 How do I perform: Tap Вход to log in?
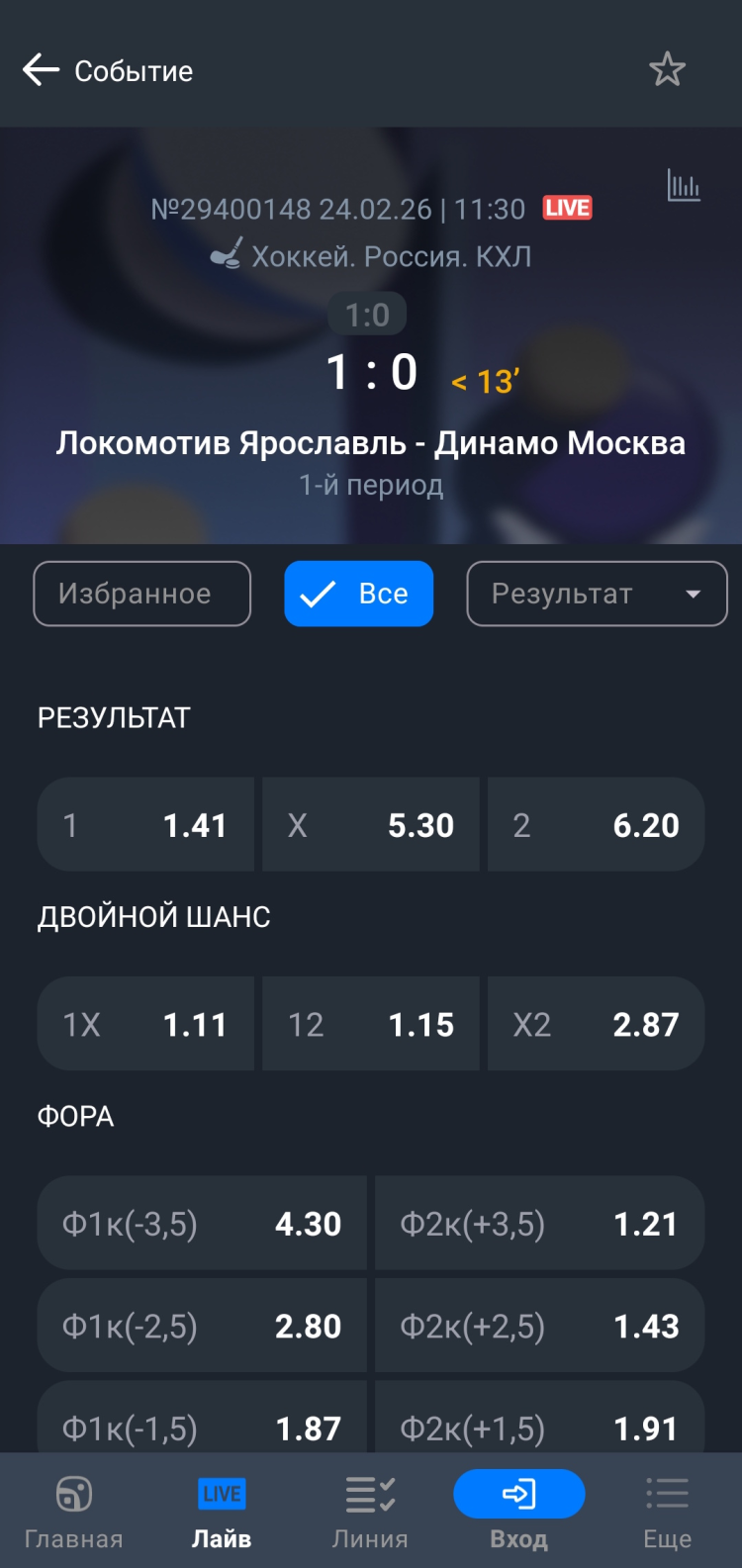(518, 1511)
